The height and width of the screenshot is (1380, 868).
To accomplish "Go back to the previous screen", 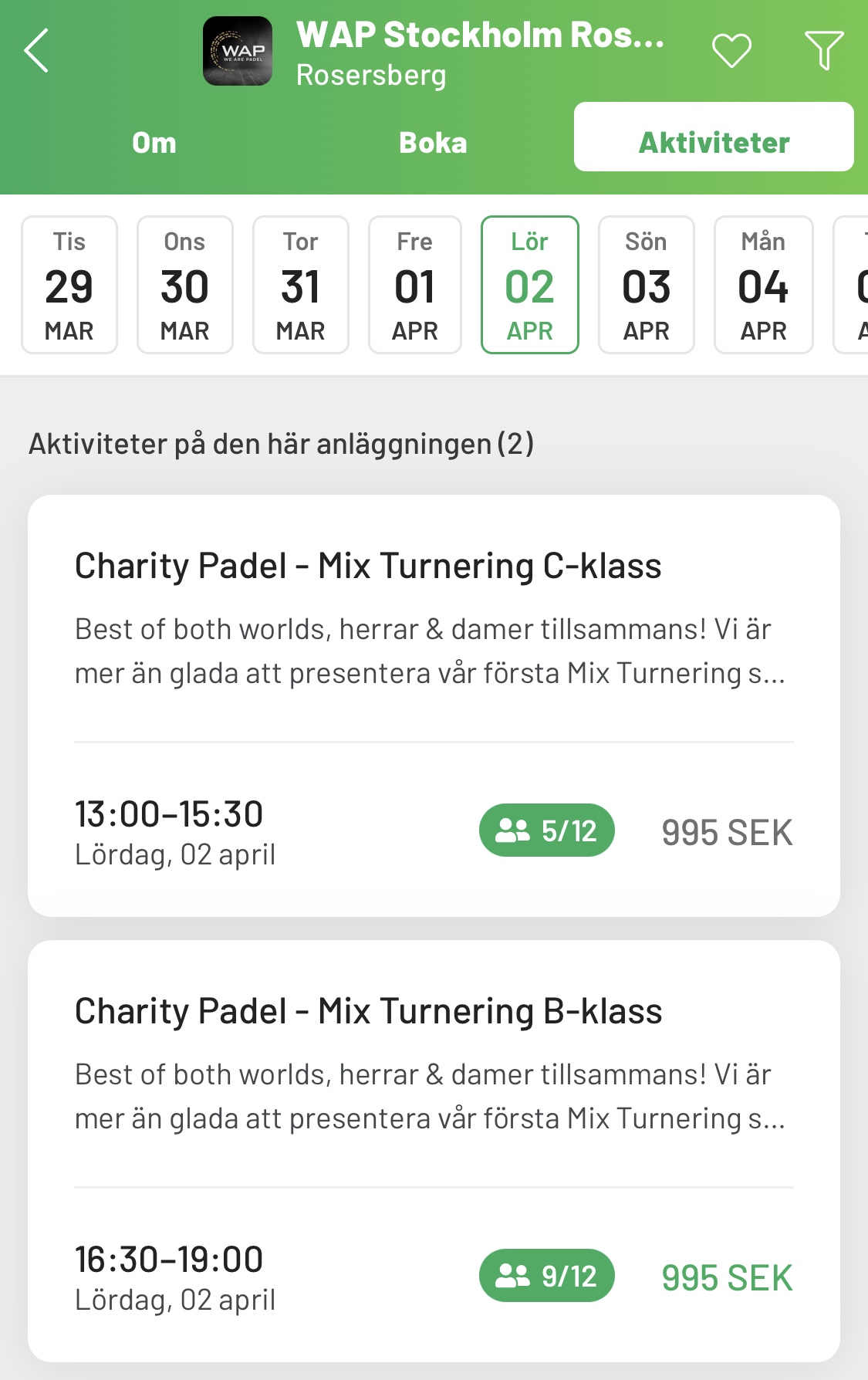I will (x=37, y=51).
